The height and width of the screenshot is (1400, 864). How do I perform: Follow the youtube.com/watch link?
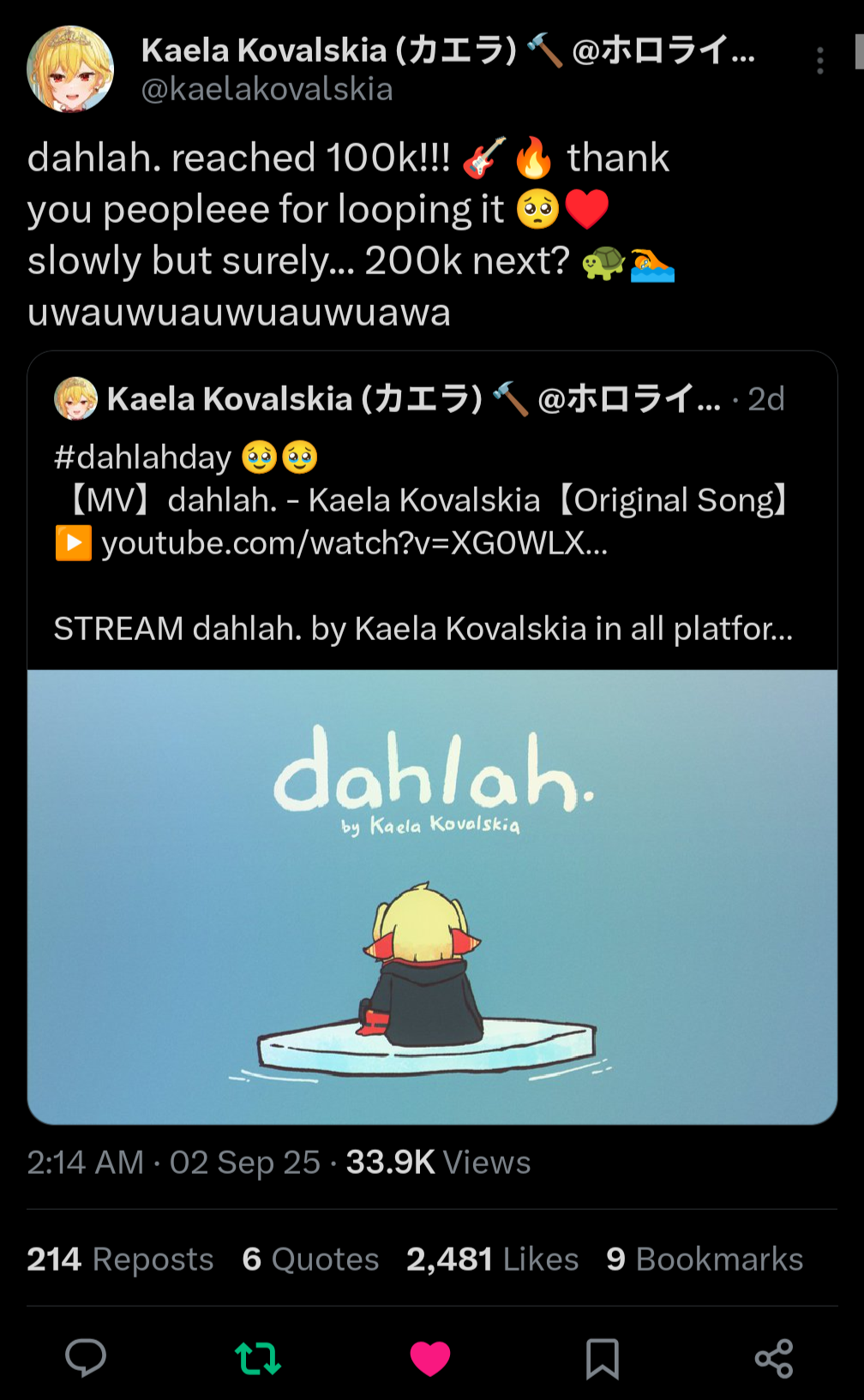coord(354,543)
